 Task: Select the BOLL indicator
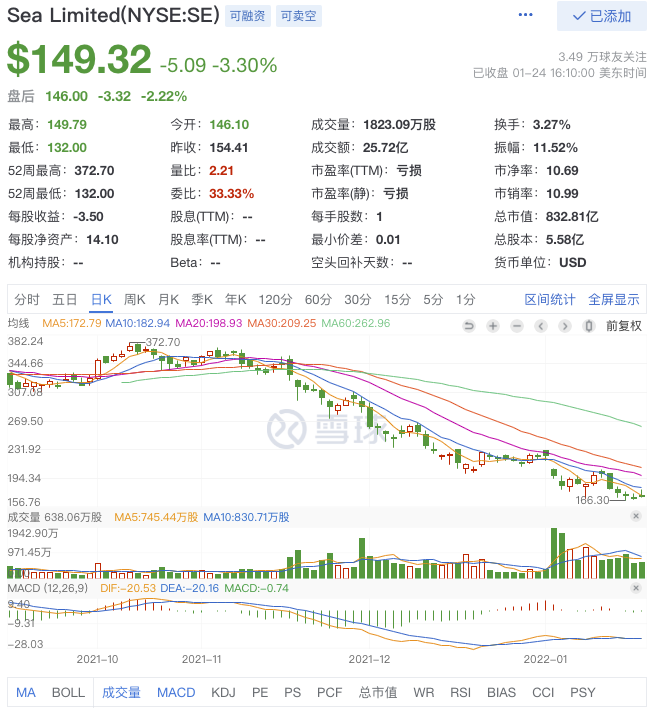[68, 692]
